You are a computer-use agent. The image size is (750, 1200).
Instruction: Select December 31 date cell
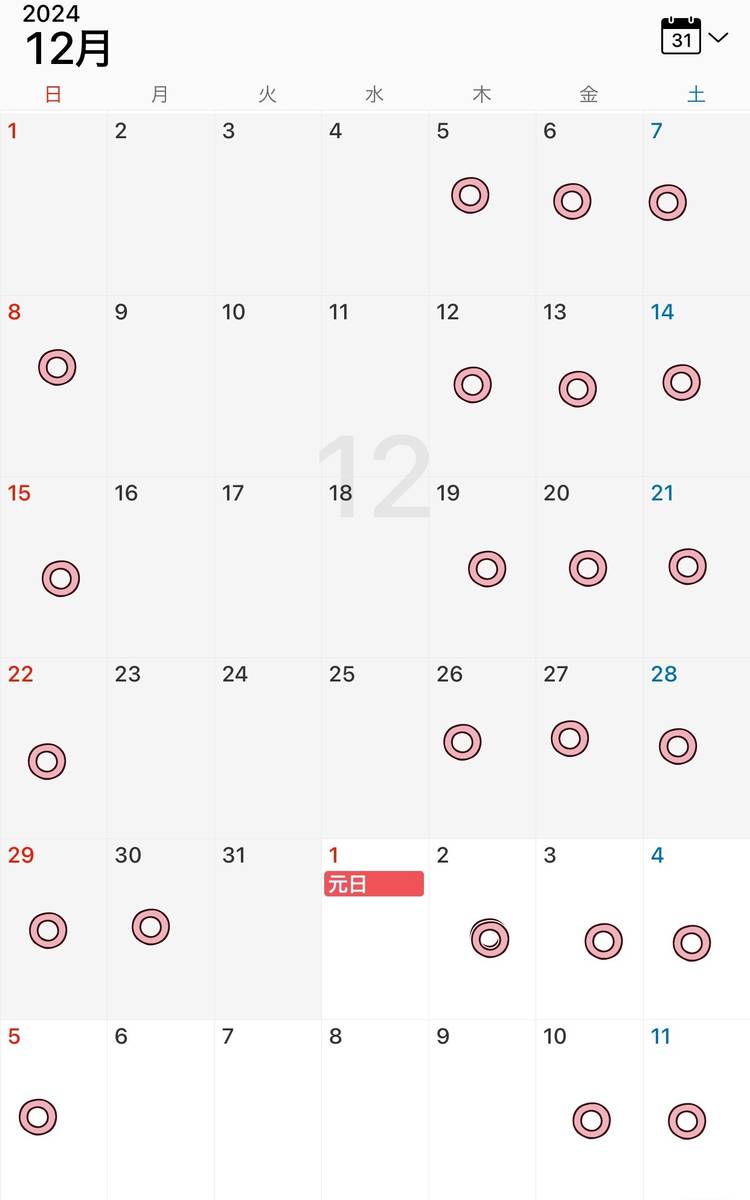(267, 928)
